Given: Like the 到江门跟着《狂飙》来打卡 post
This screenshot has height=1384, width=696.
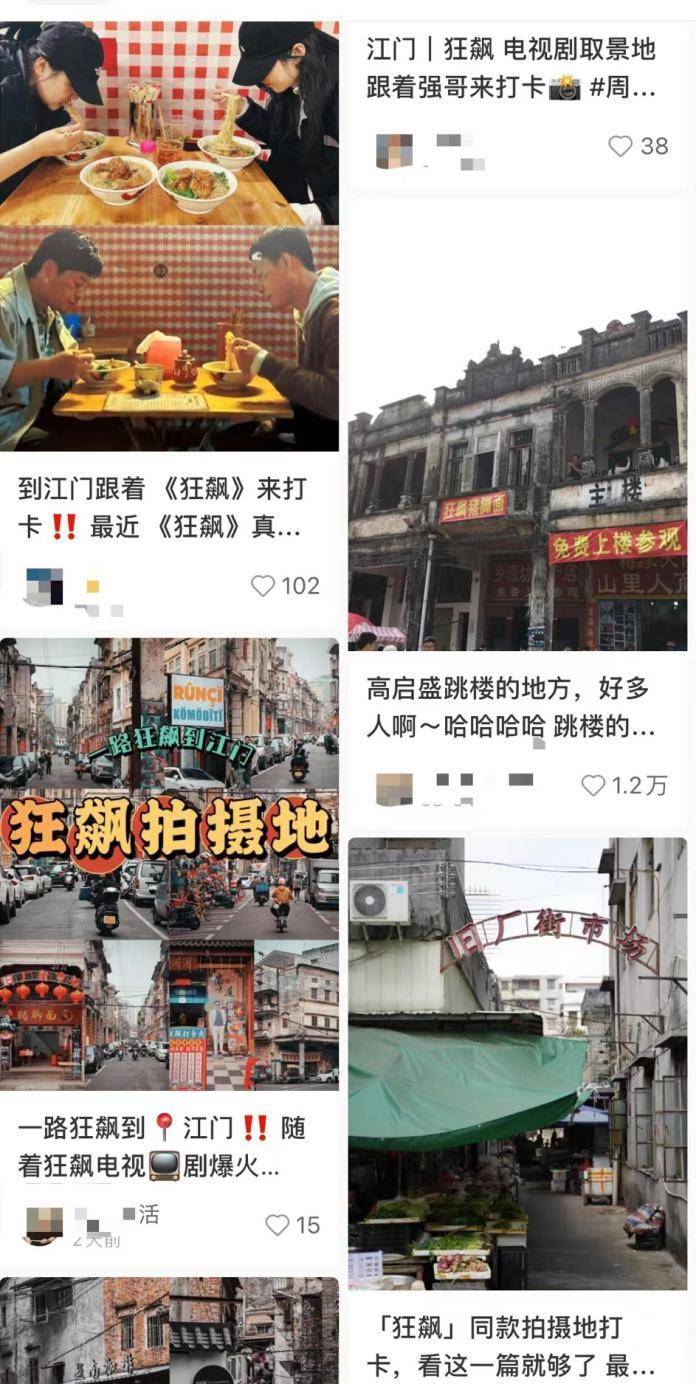Looking at the screenshot, I should (263, 586).
